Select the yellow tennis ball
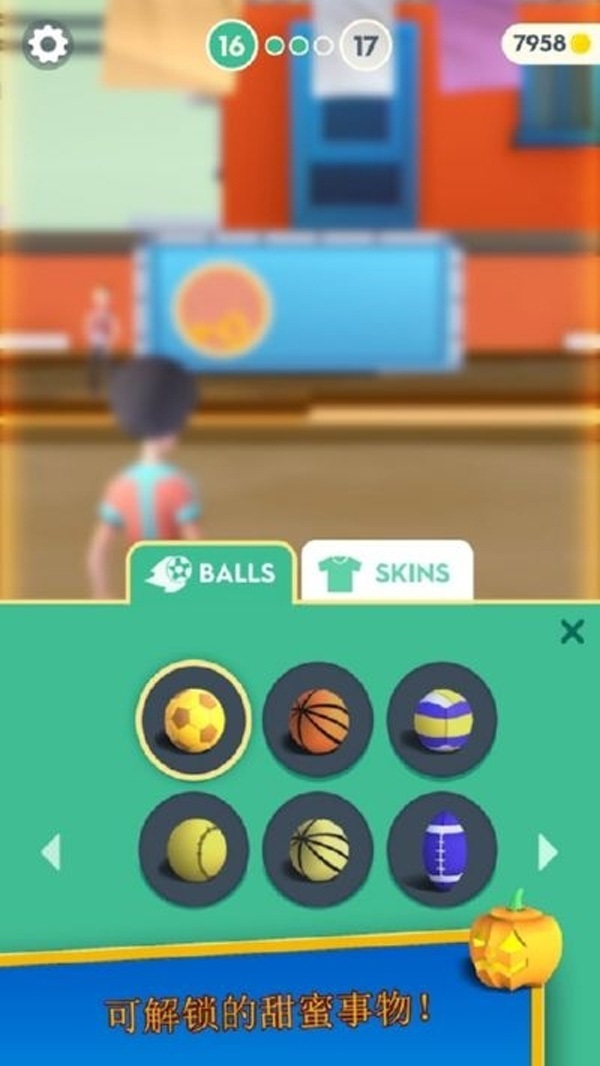Screen dimensions: 600x1066 194,848
